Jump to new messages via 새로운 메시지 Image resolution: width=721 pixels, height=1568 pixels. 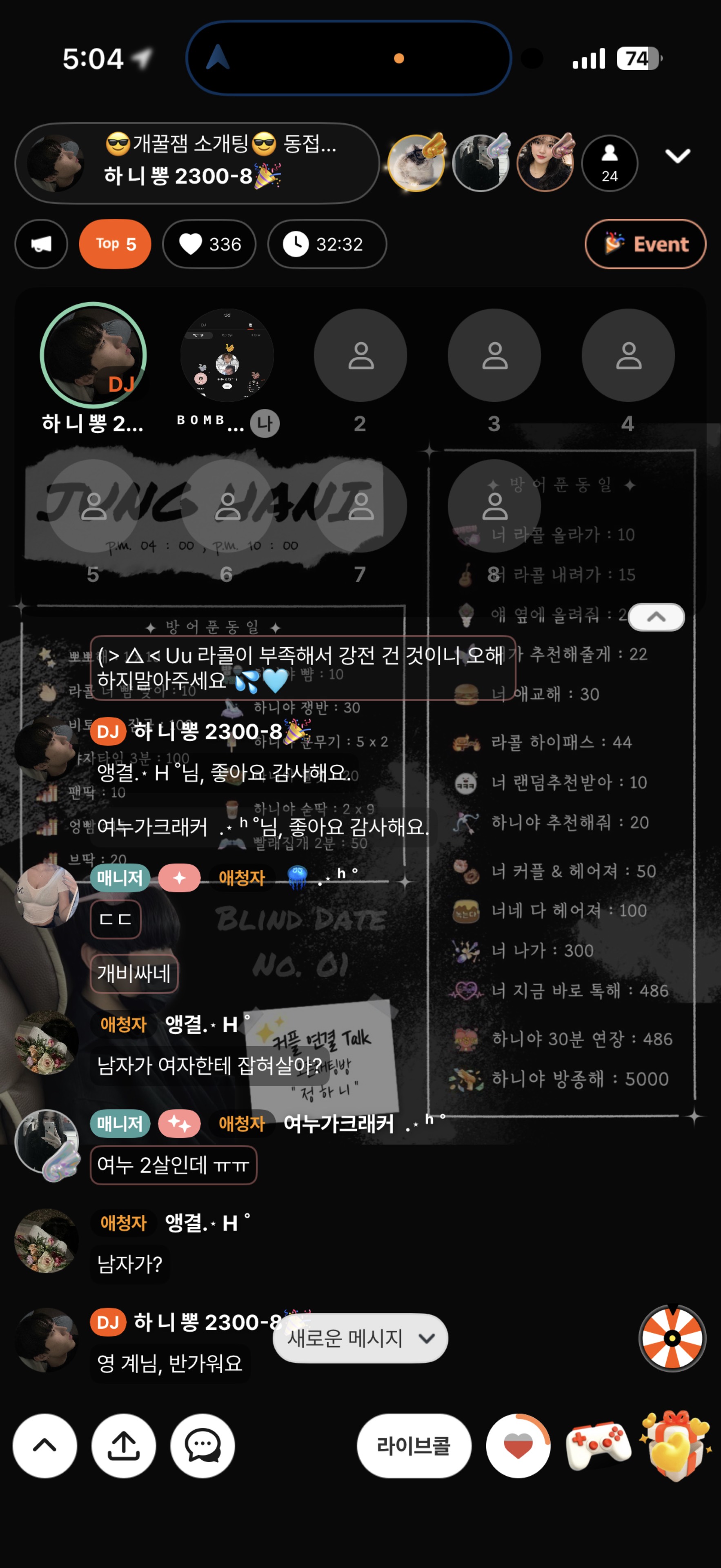[x=360, y=1338]
